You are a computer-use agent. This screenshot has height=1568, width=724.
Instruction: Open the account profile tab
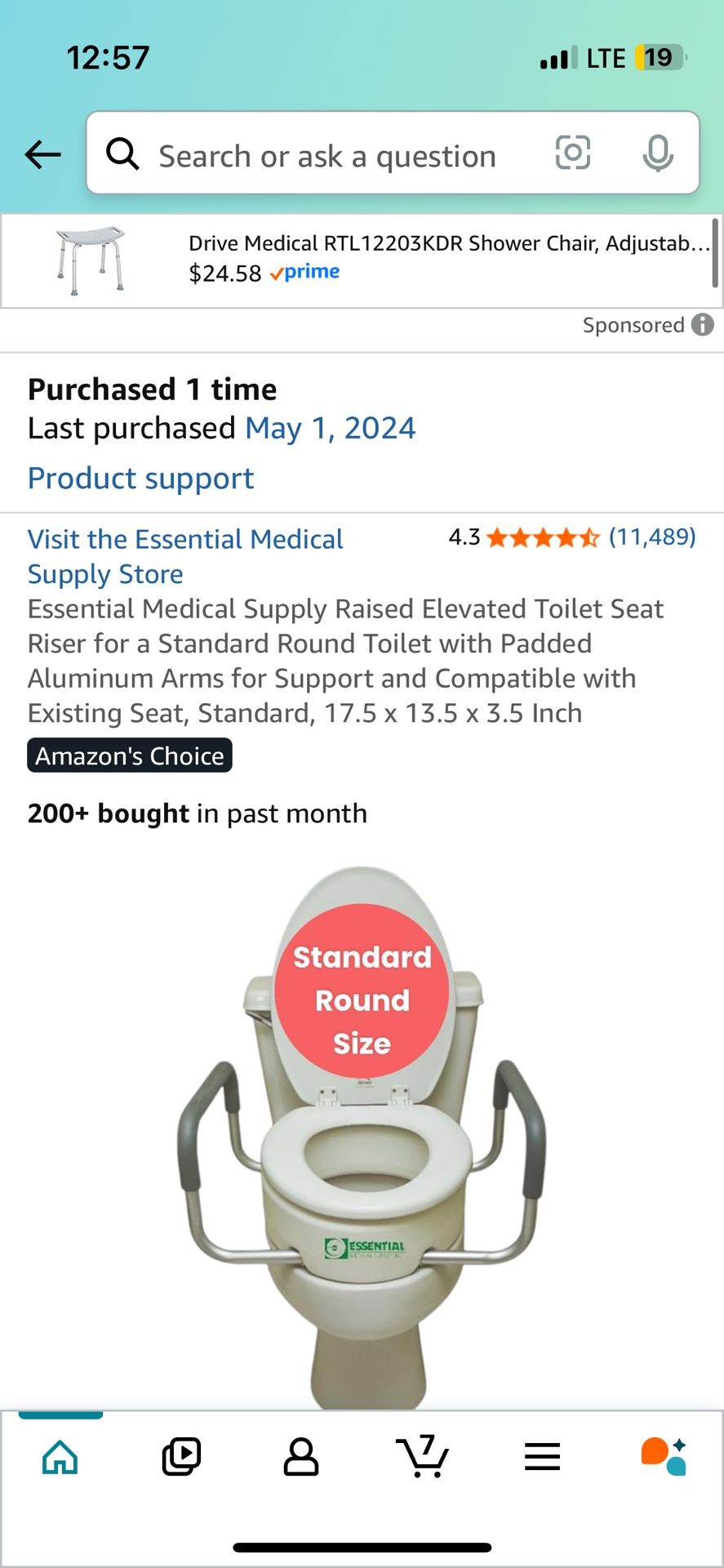pyautogui.click(x=301, y=1457)
